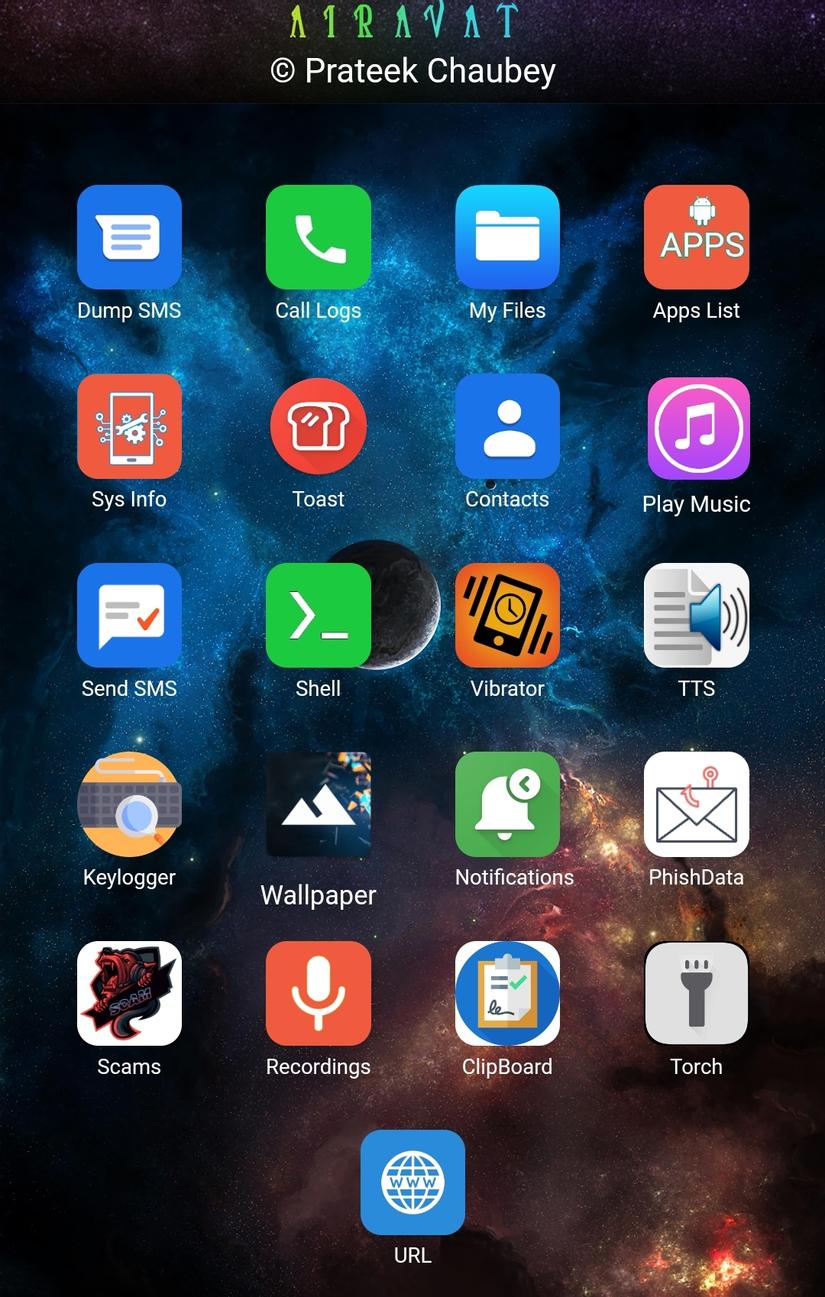825x1297 pixels.
Task: Open Contacts
Action: (x=507, y=426)
